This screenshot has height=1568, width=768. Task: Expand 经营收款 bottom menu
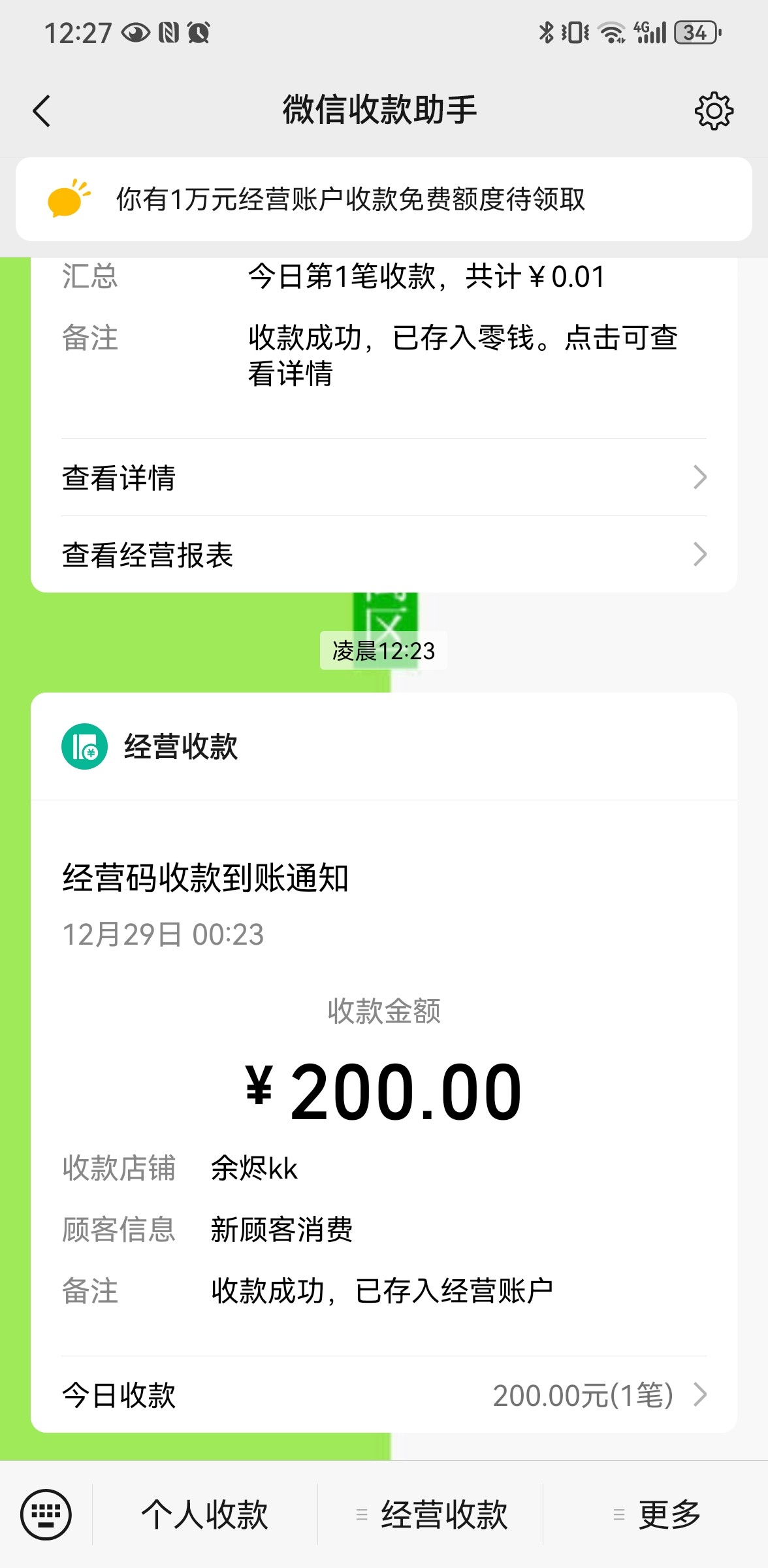(x=430, y=1514)
